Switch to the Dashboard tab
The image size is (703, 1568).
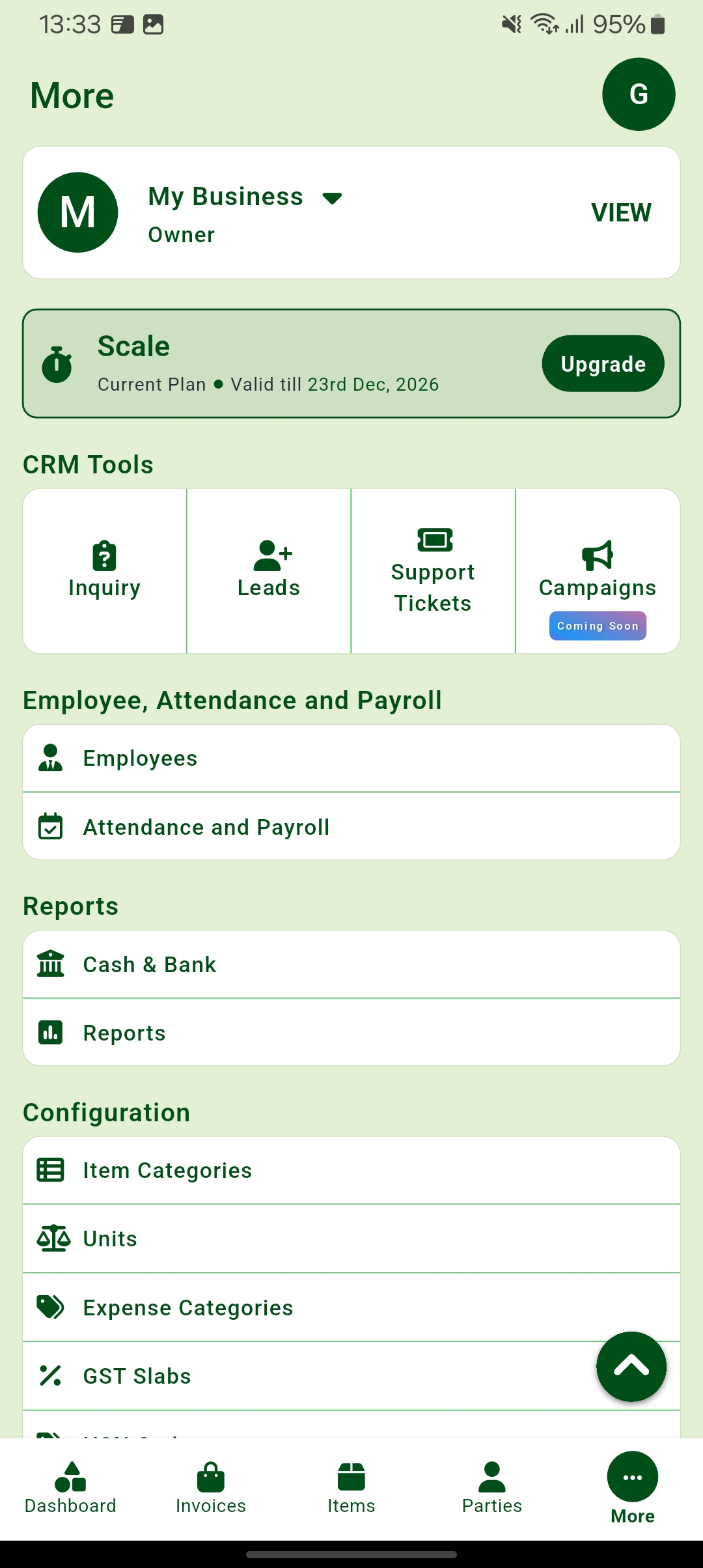(x=70, y=1489)
